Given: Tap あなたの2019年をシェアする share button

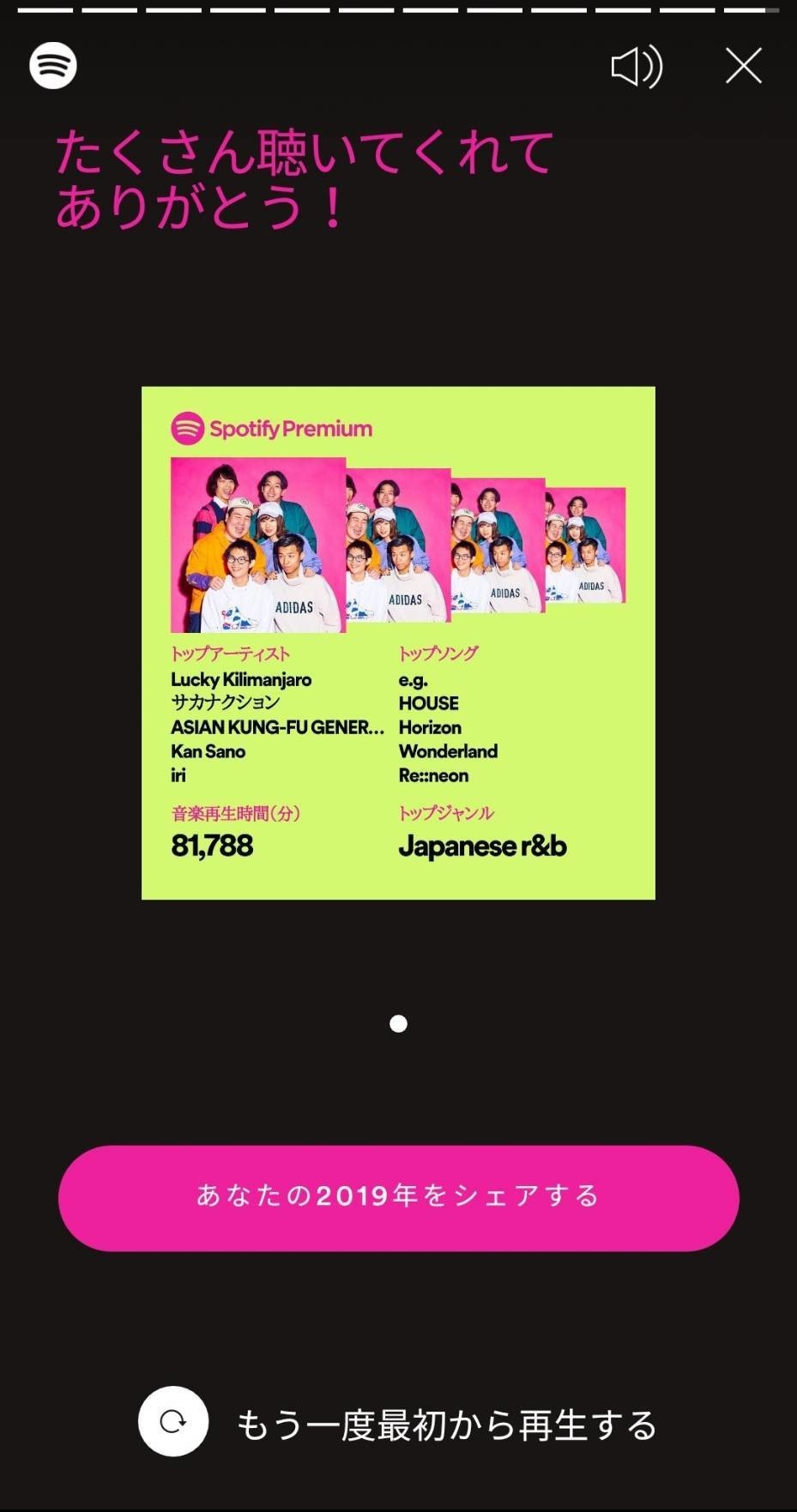Looking at the screenshot, I should (x=398, y=1197).
